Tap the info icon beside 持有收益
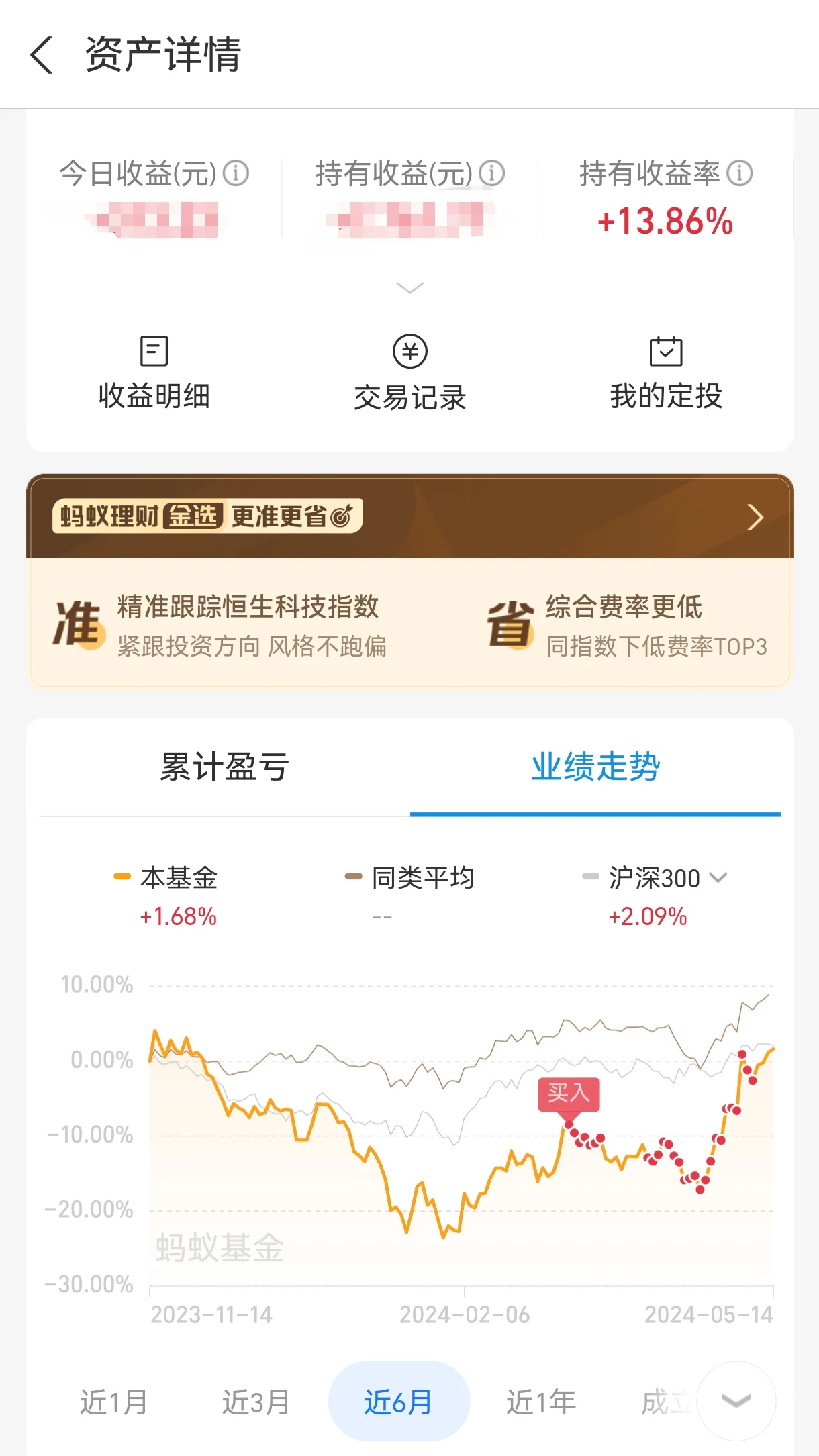This screenshot has height=1456, width=819. (492, 173)
